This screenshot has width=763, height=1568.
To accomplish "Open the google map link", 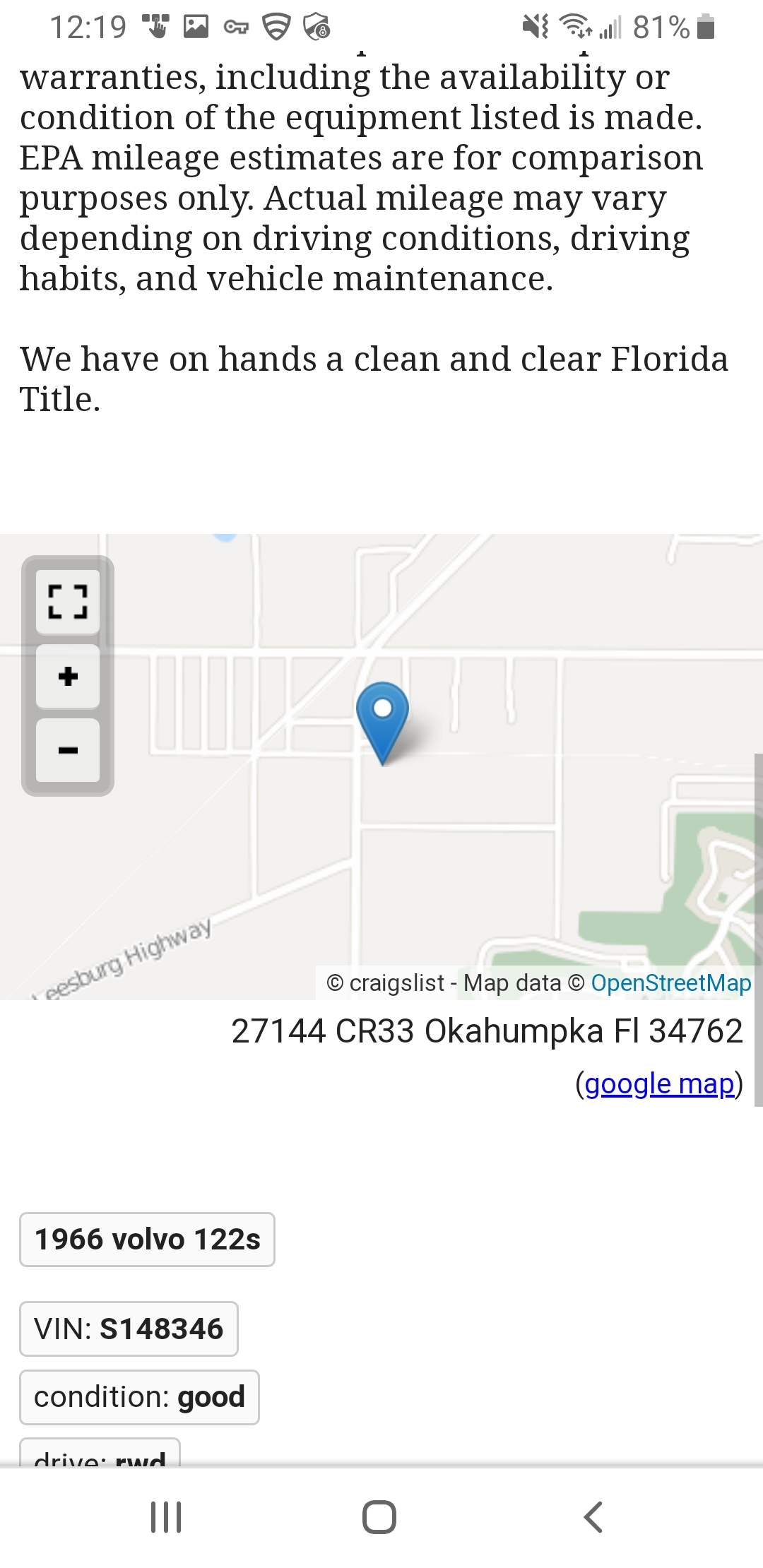I will pyautogui.click(x=659, y=1083).
